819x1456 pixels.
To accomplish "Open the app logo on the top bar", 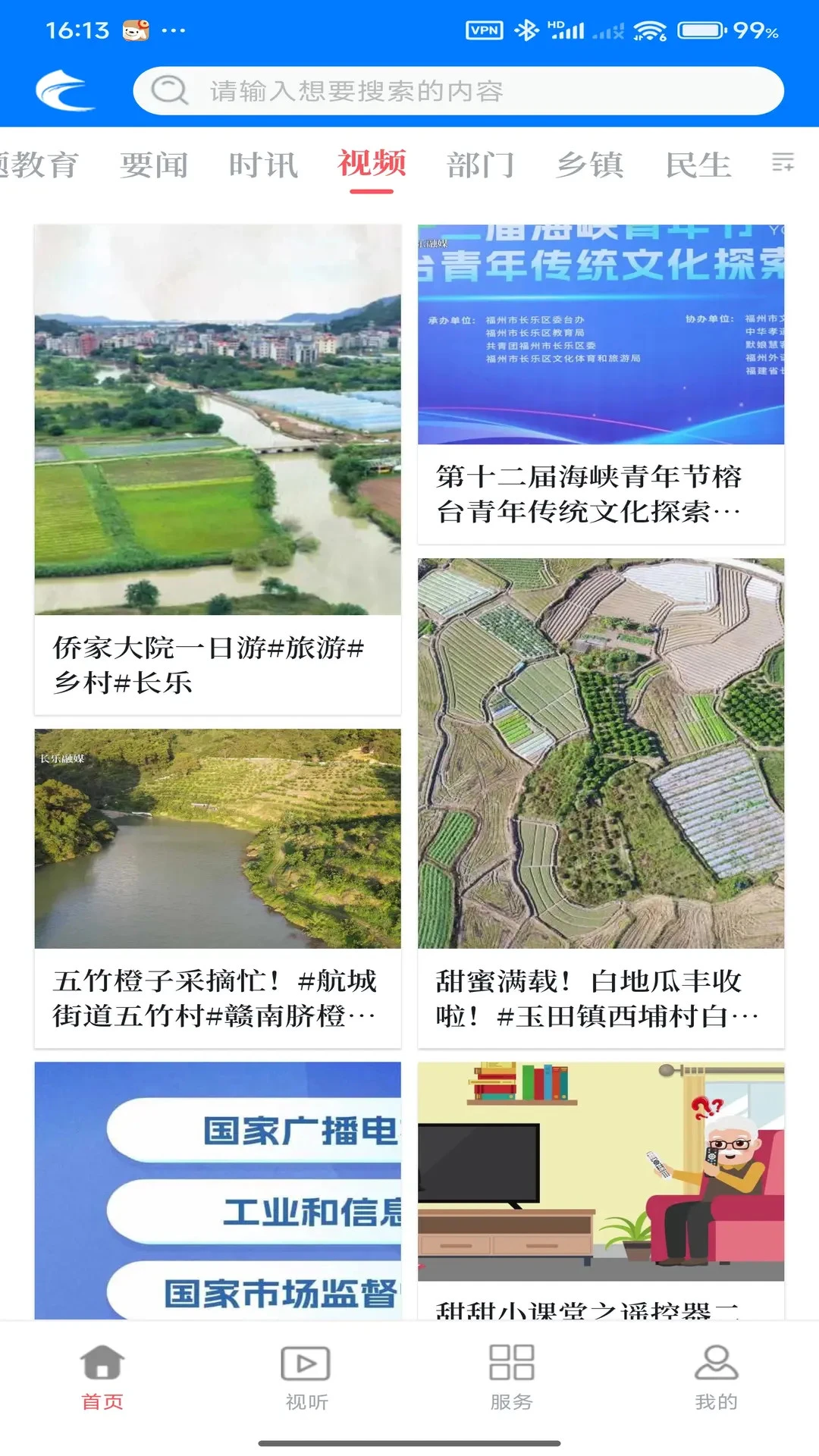I will (64, 91).
